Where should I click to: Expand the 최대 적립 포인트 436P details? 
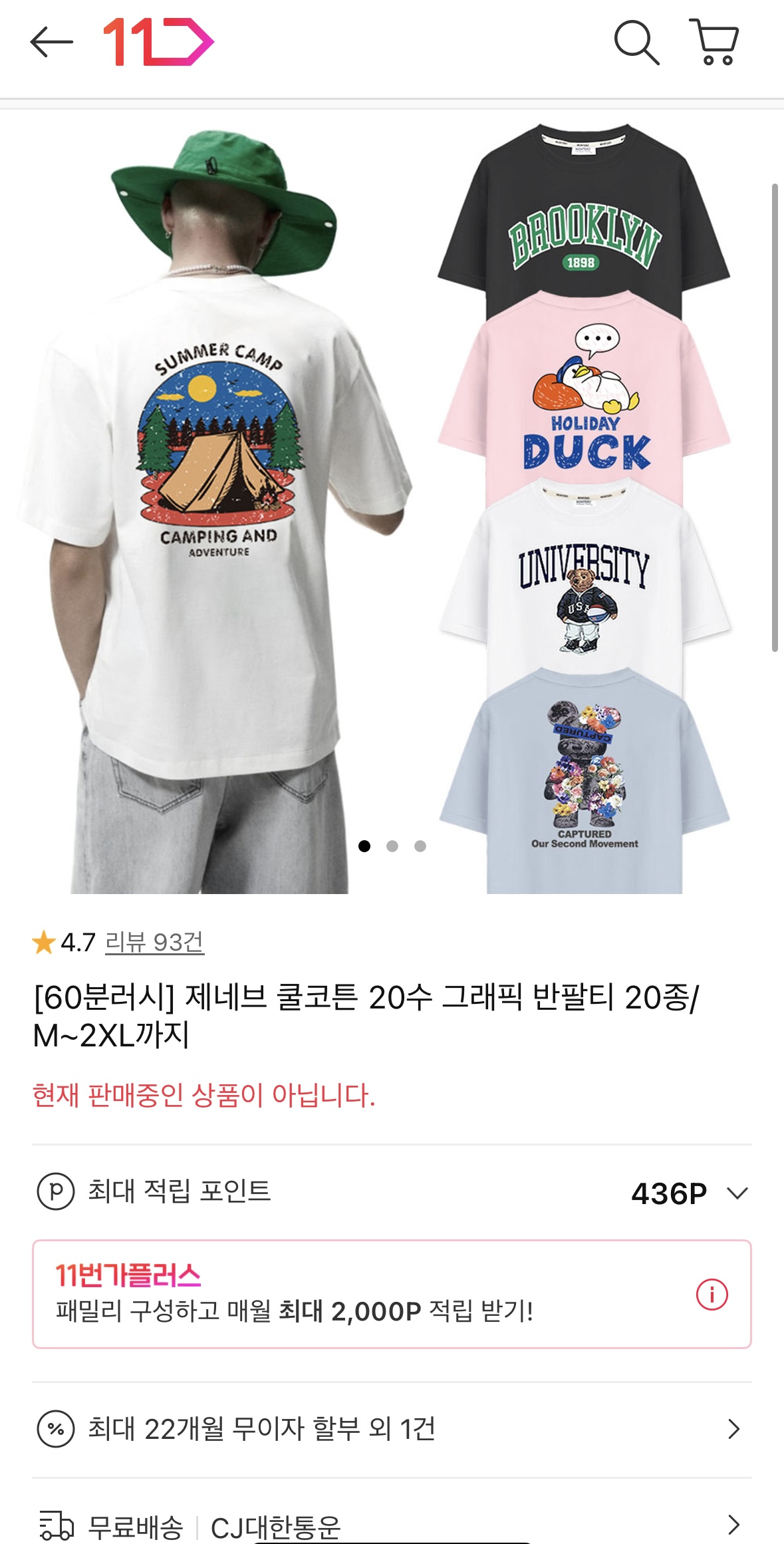[737, 1193]
